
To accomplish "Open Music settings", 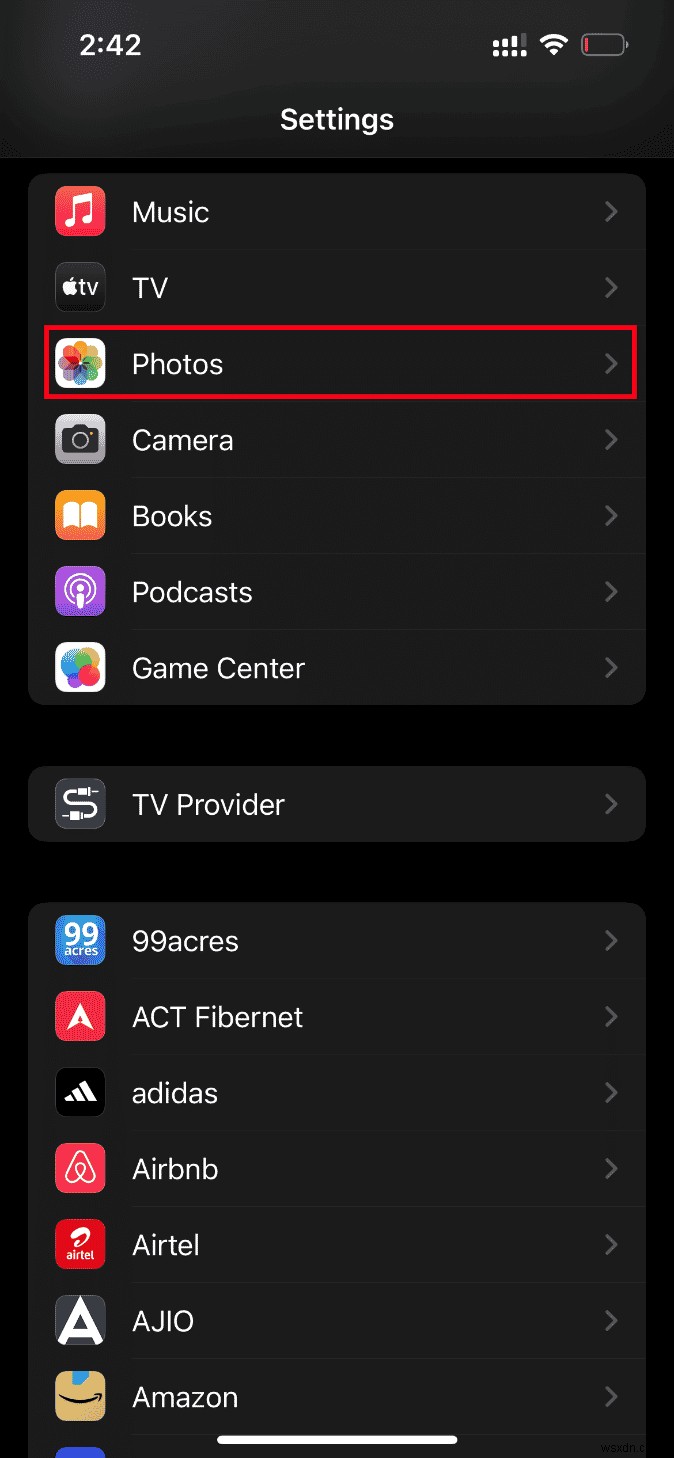I will (337, 212).
